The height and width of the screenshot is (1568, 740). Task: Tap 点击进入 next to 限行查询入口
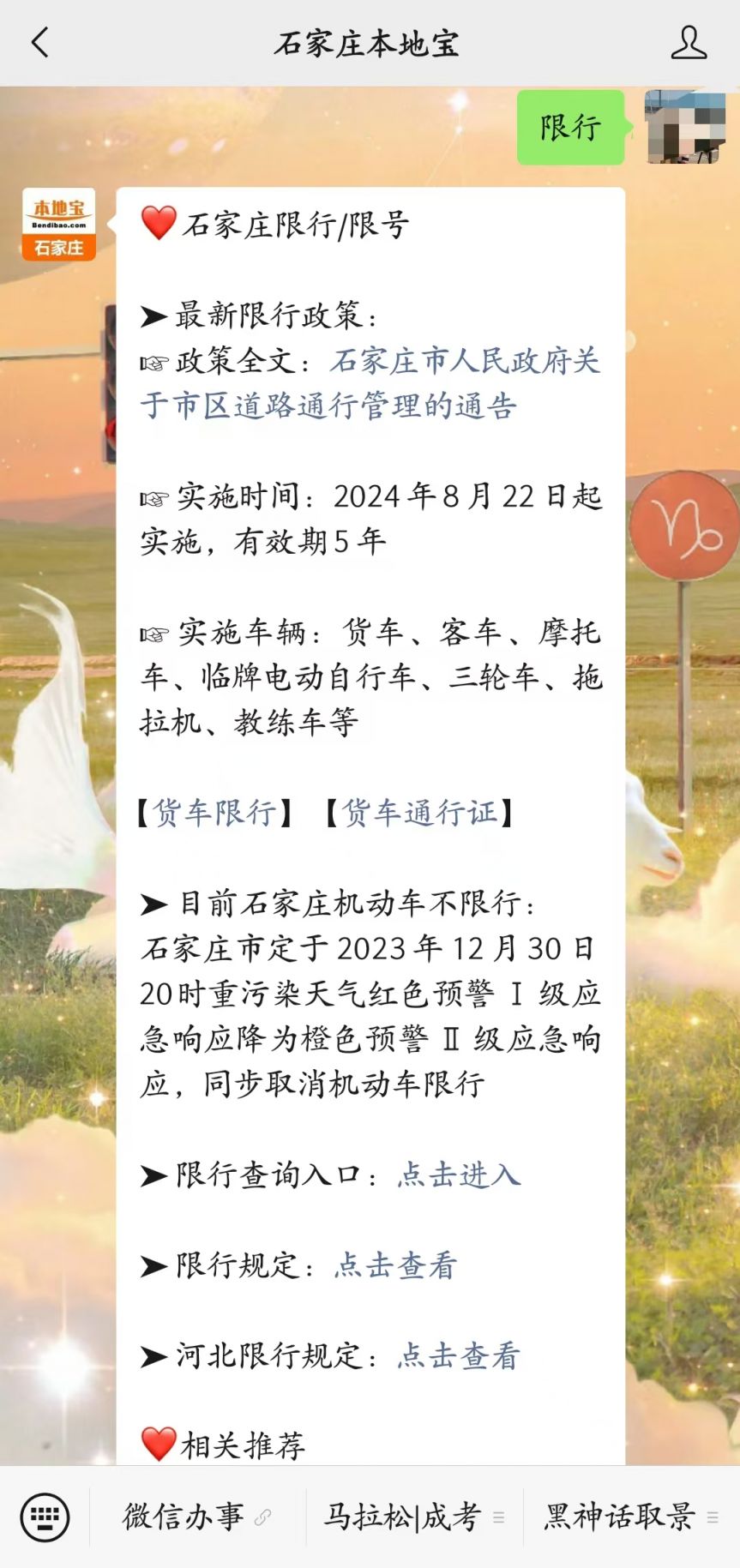(x=459, y=1174)
